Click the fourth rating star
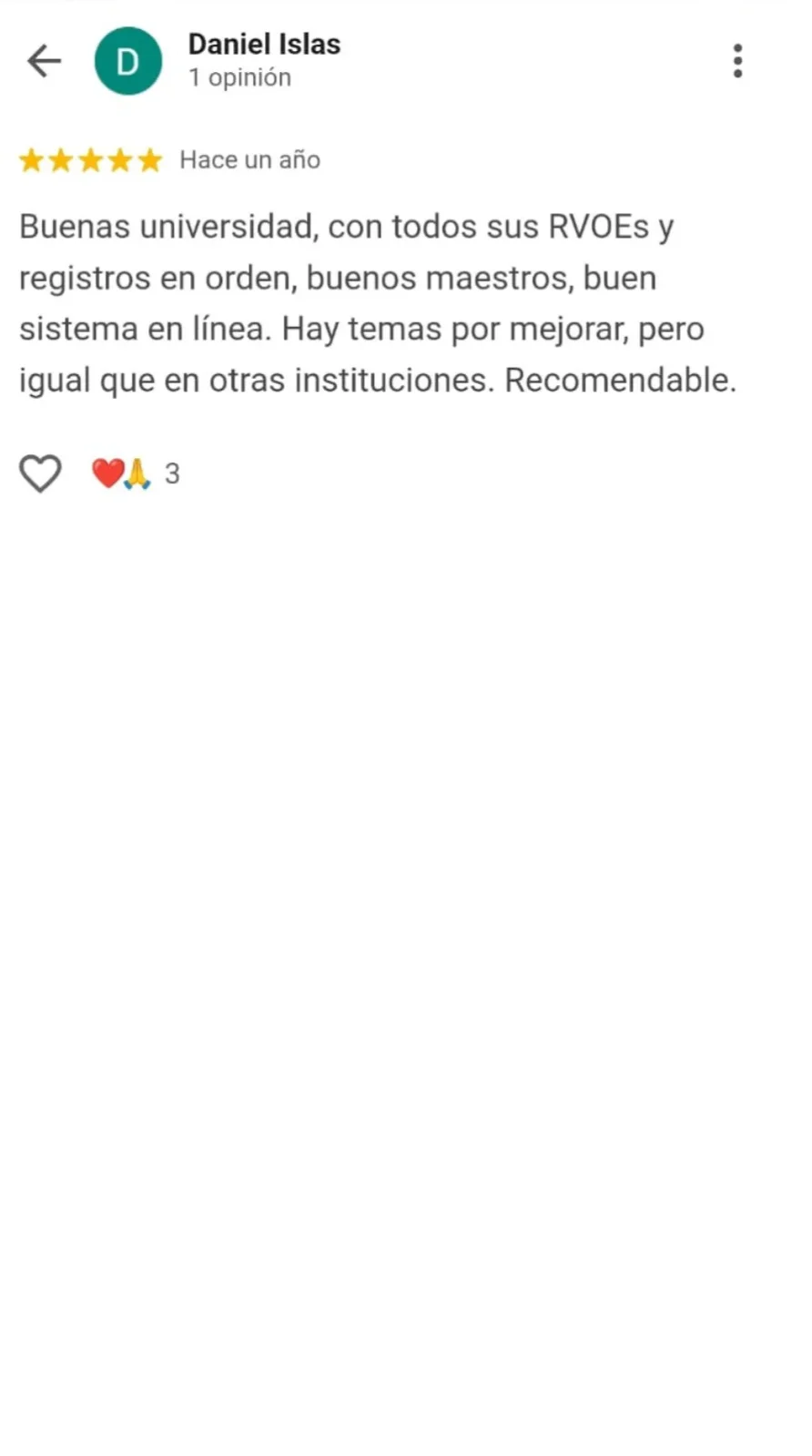This screenshot has width=812, height=1456. click(119, 159)
